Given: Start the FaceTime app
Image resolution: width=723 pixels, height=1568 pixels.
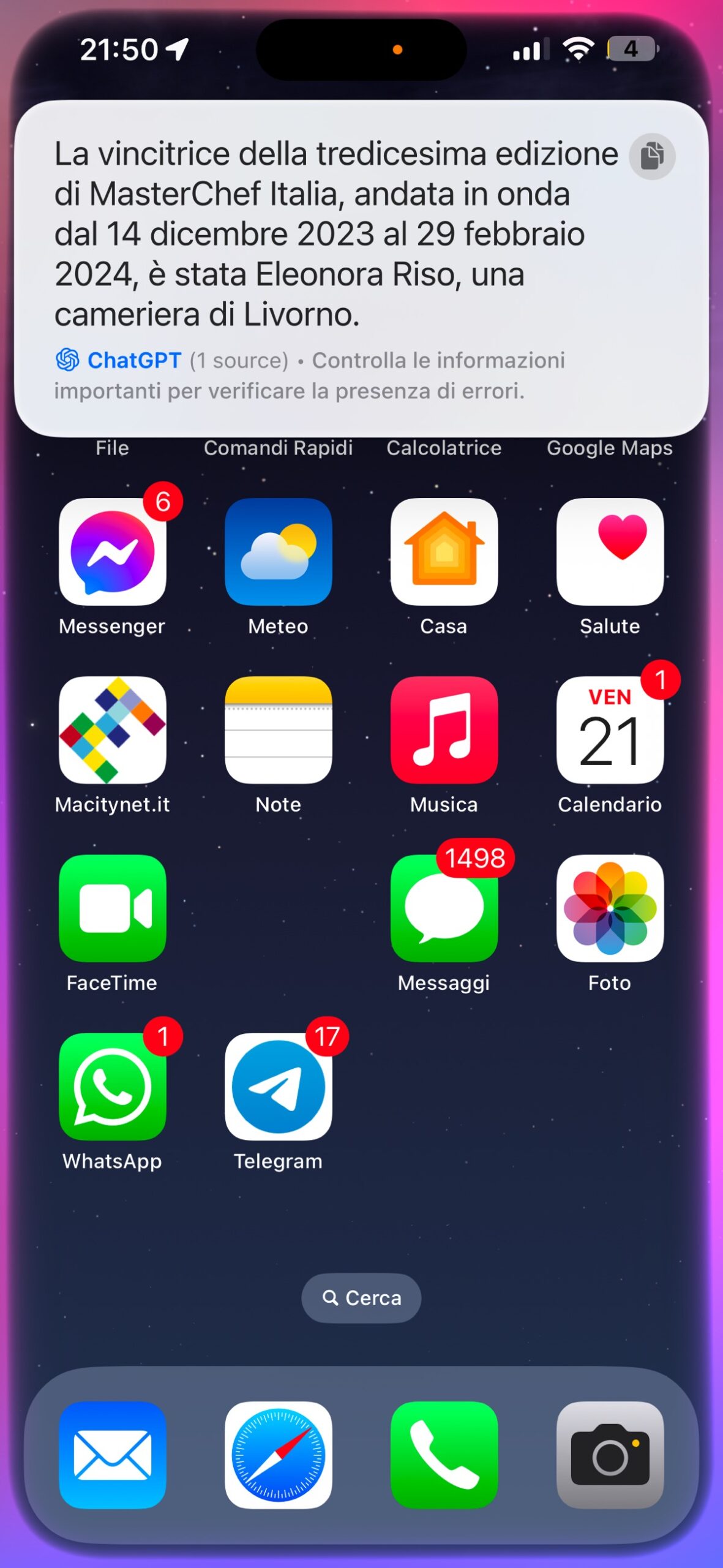Looking at the screenshot, I should point(112,908).
